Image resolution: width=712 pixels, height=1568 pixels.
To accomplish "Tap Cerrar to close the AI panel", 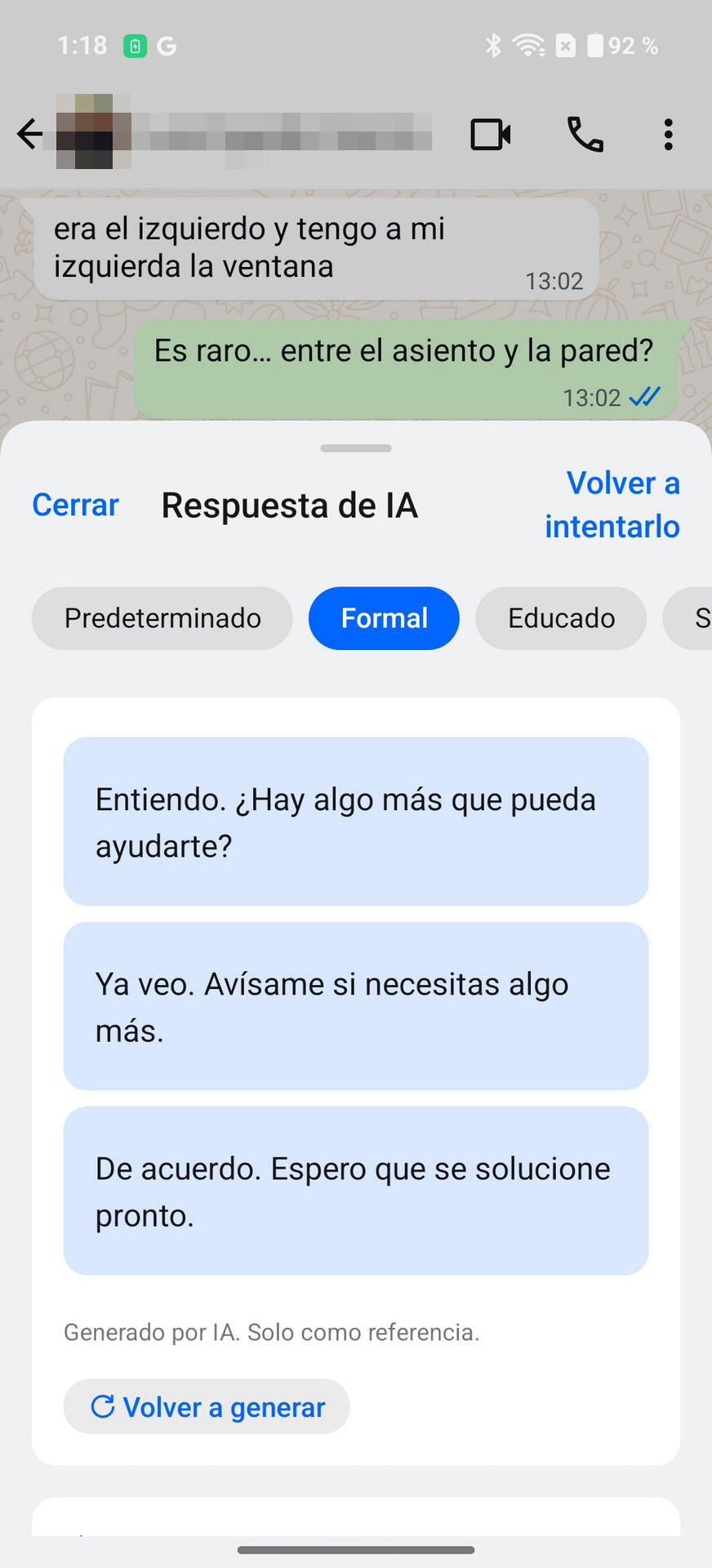I will point(75,505).
